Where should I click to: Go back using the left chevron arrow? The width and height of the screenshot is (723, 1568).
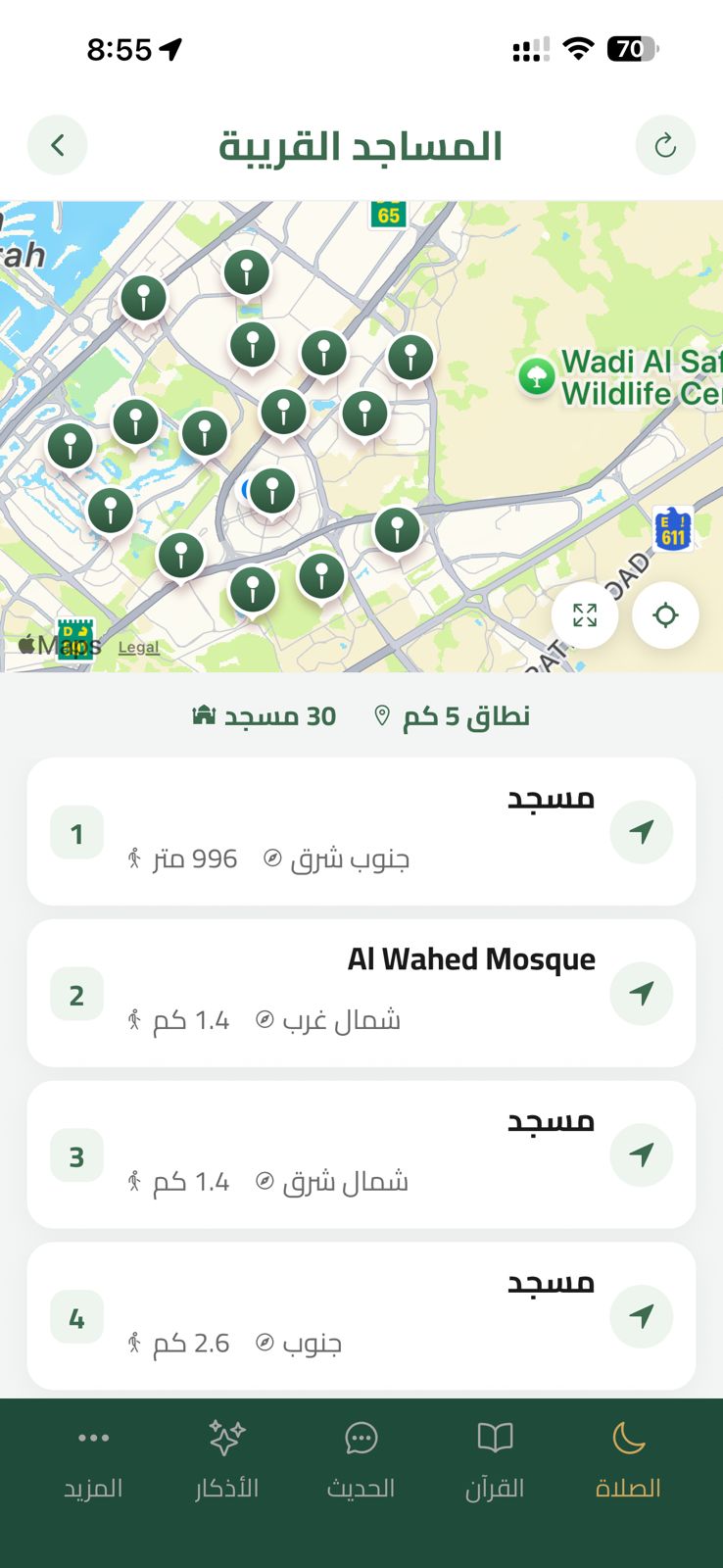(57, 144)
